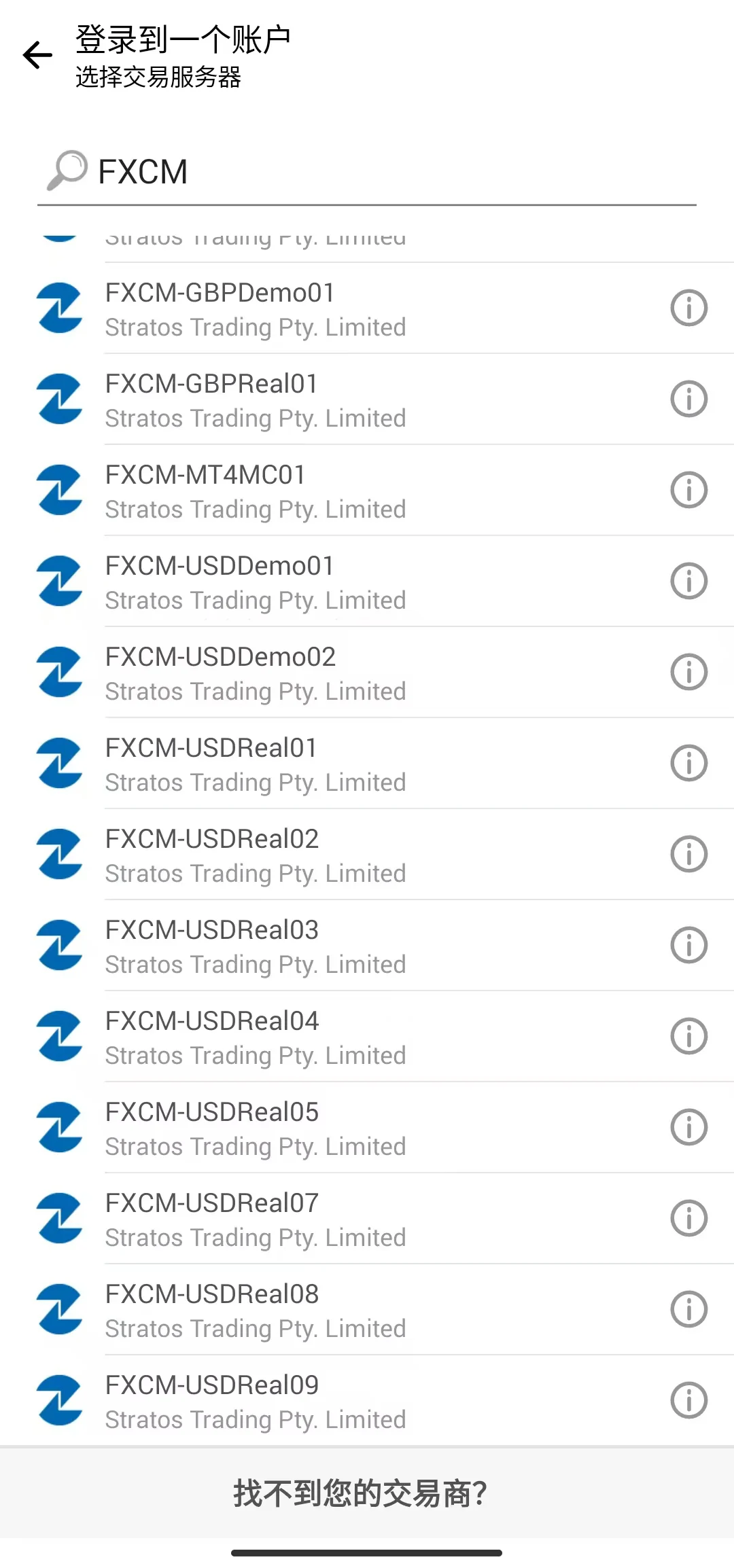The image size is (734, 1568).
Task: Tap 找不到您的交易商? at the bottom
Action: pos(360,1493)
